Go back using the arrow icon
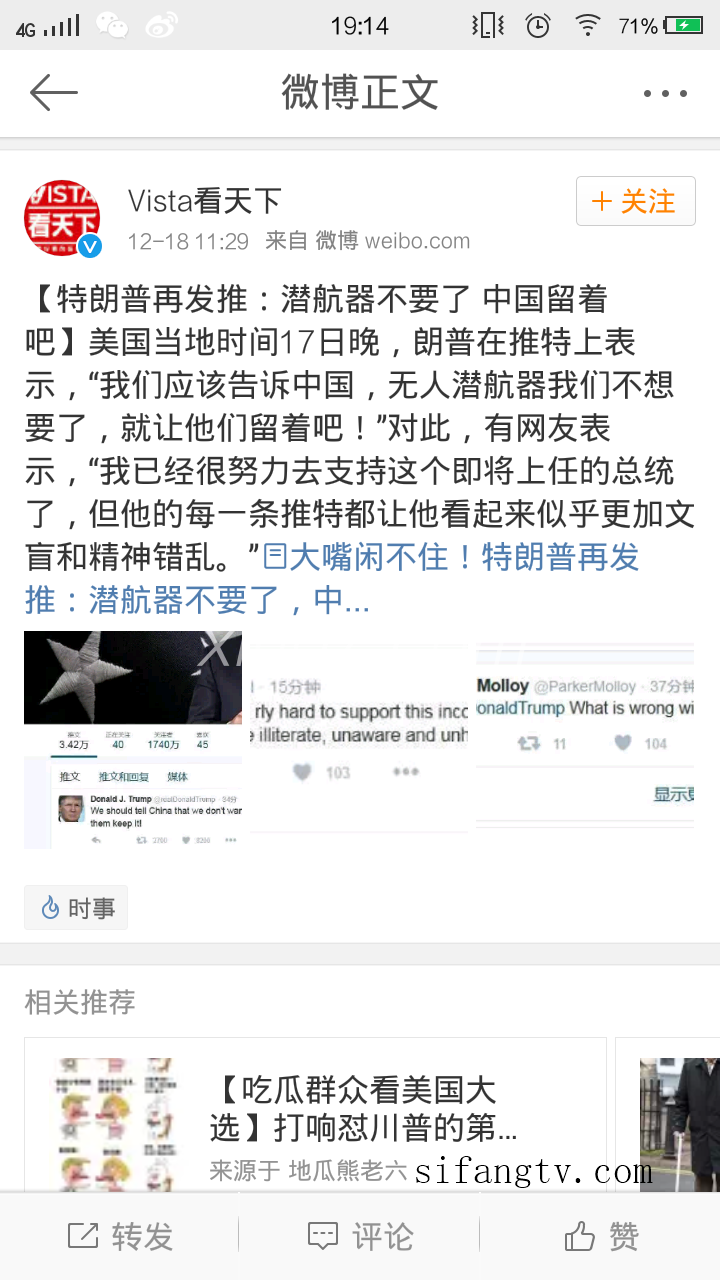720x1280 pixels. [53, 93]
